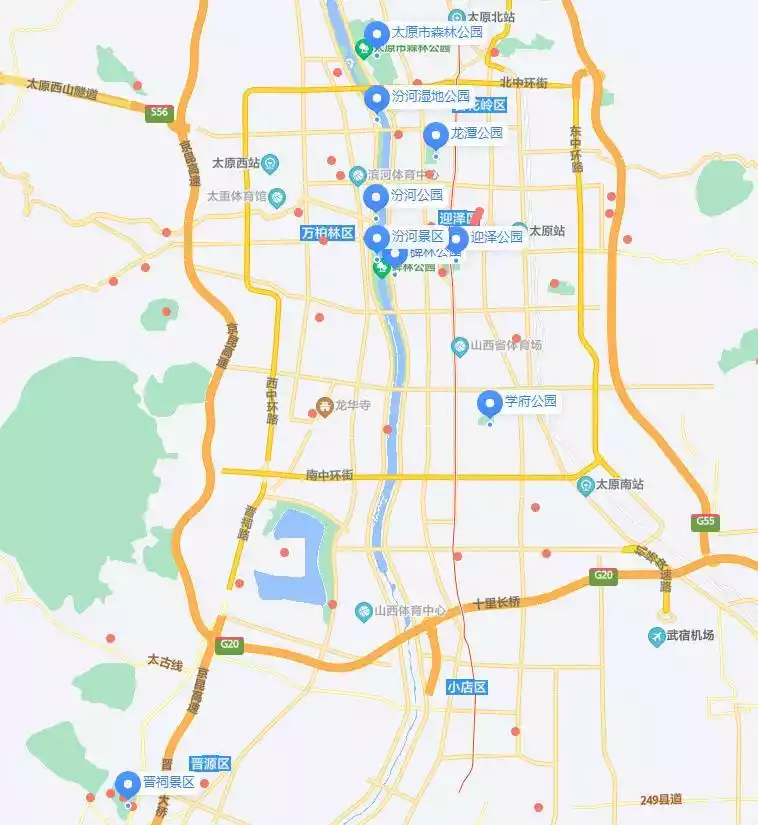Viewport: 758px width, 825px height.
Task: Open the 太原南站 station point
Action: [x=585, y=486]
